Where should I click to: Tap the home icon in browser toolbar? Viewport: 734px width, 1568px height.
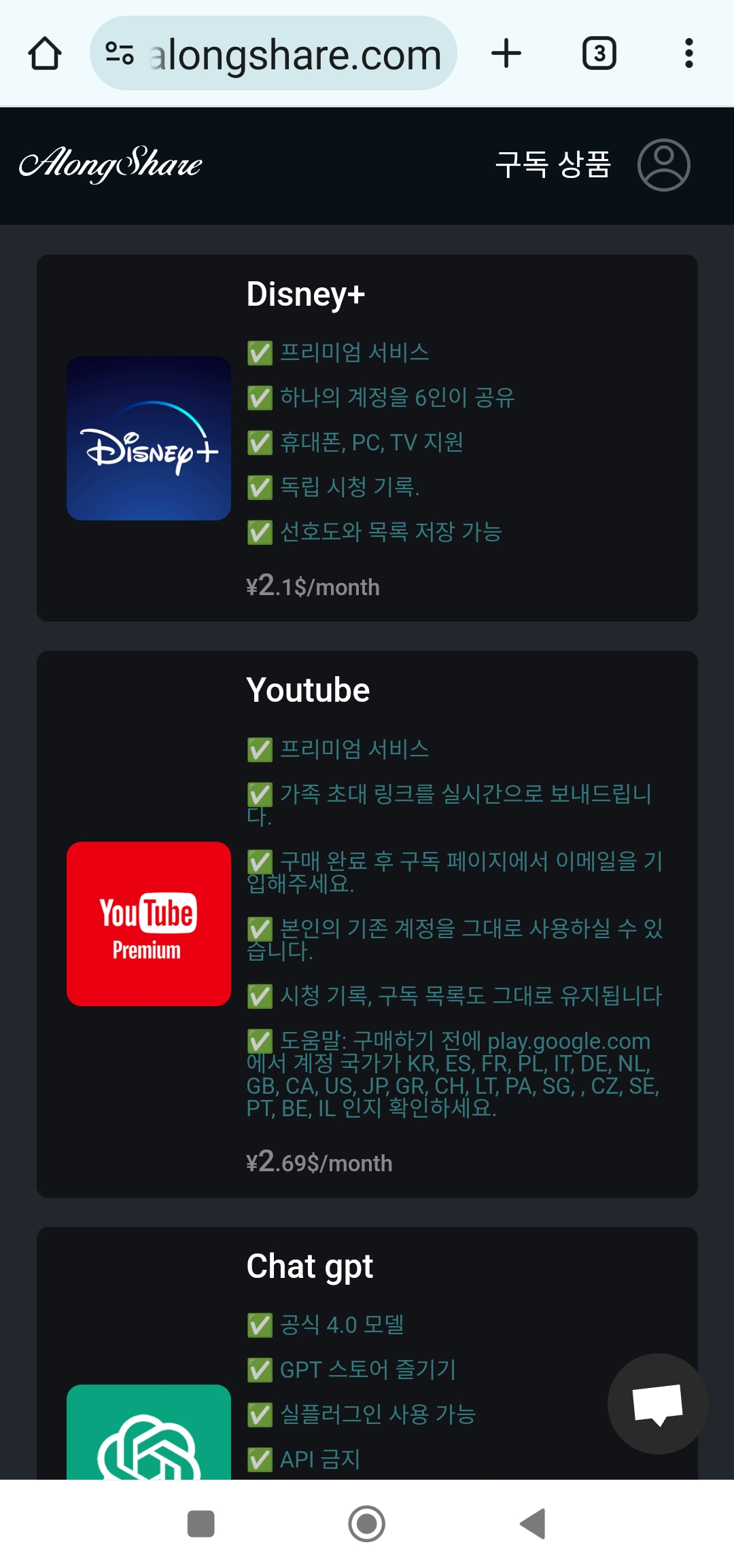[44, 53]
